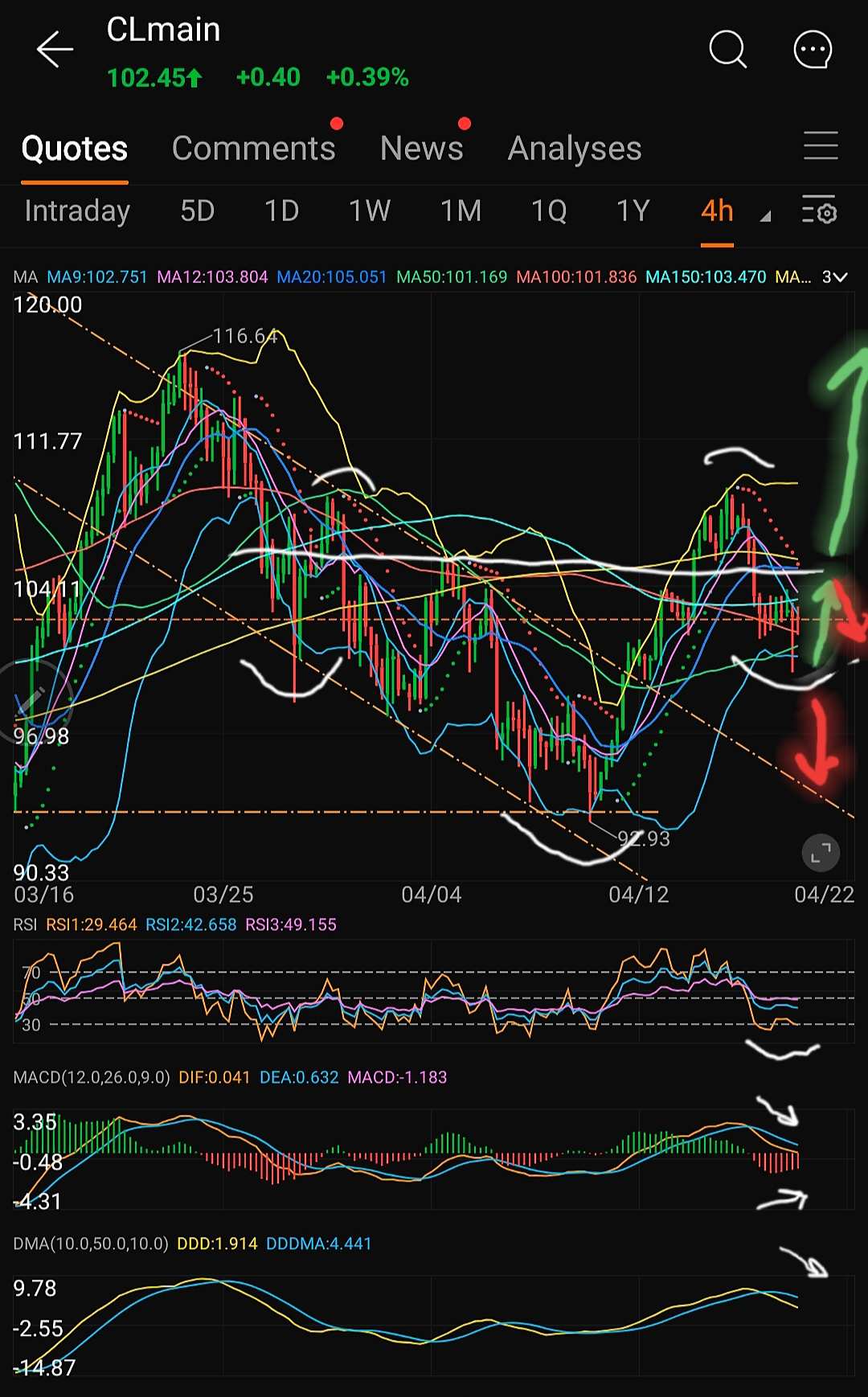
Task: Open chart settings gear icon
Action: 820,210
